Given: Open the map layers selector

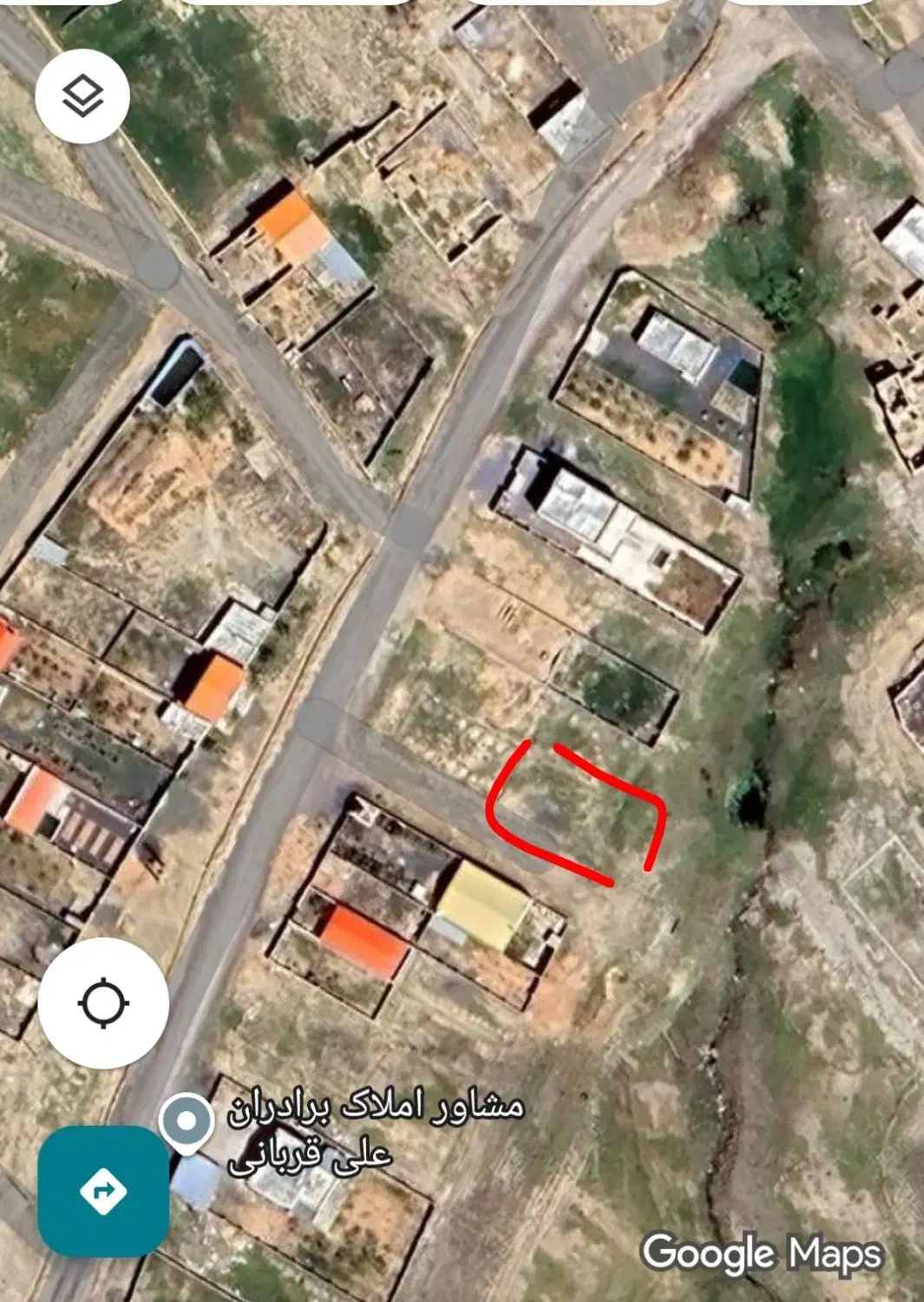Looking at the screenshot, I should tap(82, 95).
